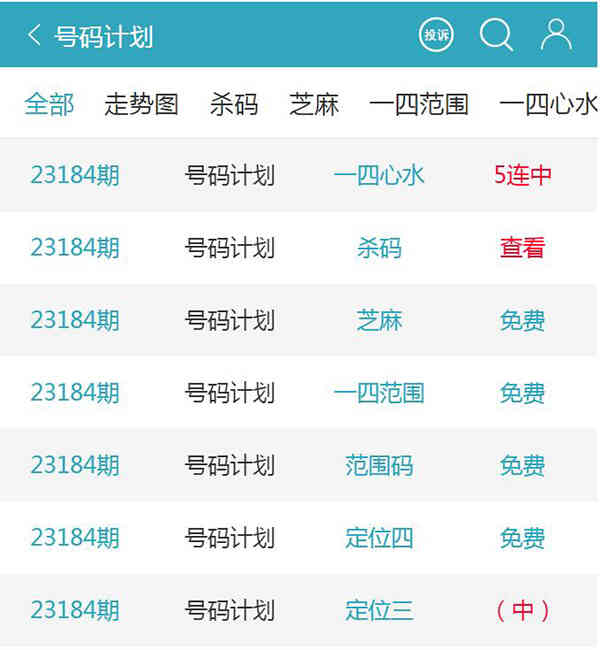
Task: Select the 全部 tab
Action: [49, 104]
